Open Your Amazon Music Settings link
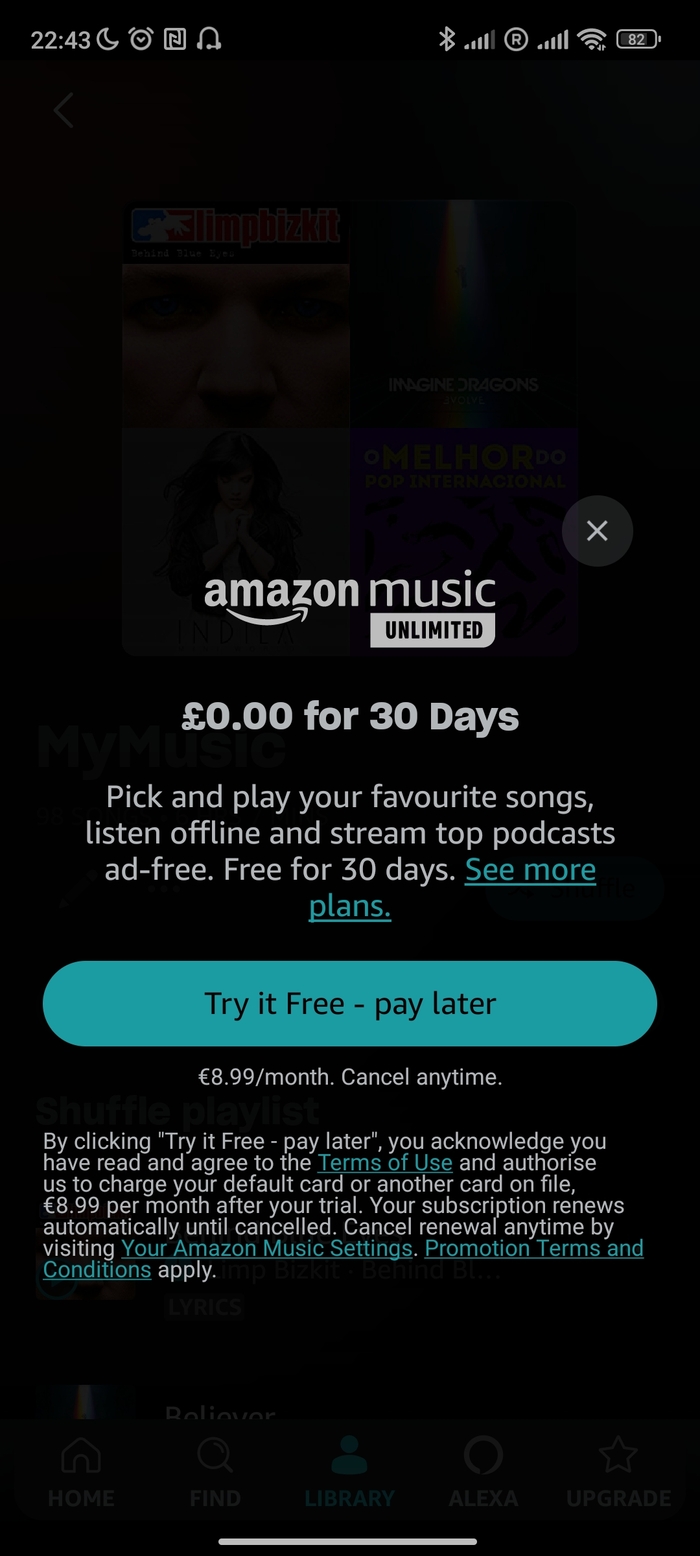The height and width of the screenshot is (1556, 700). pos(266,1248)
